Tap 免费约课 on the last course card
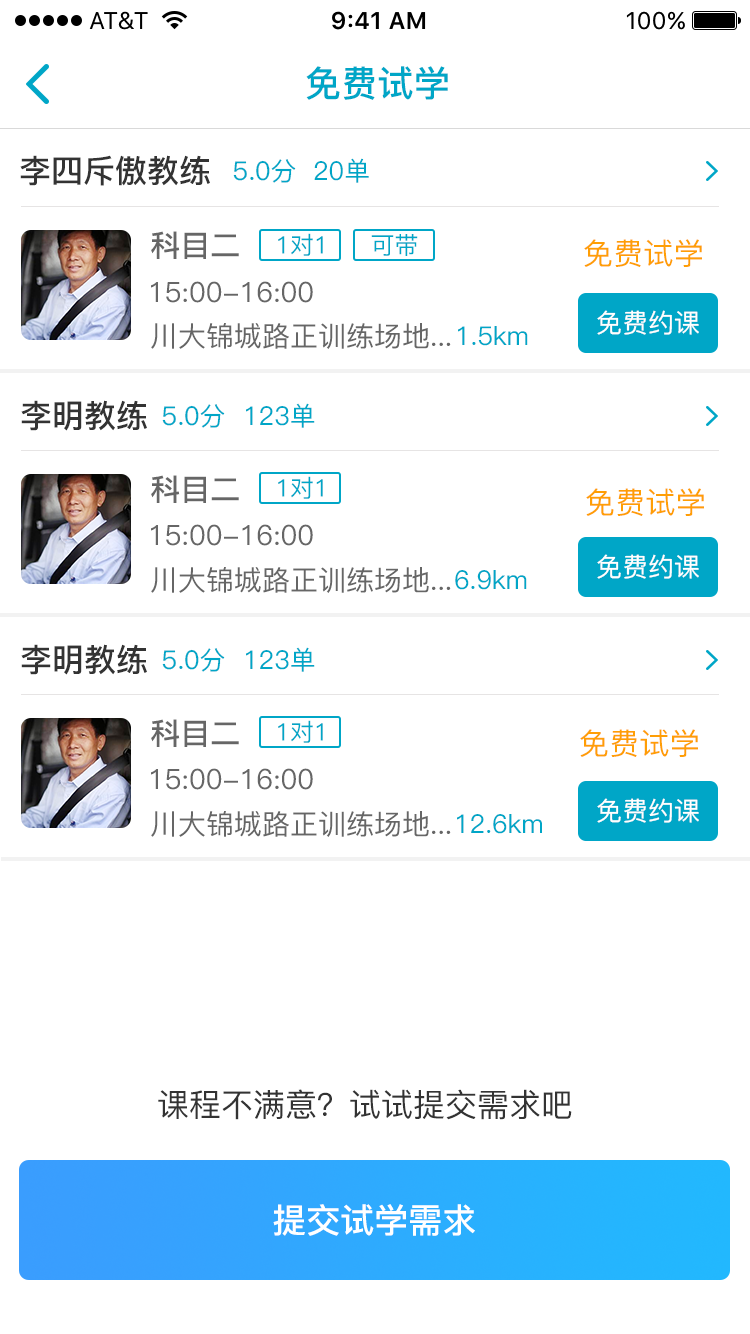 (647, 811)
